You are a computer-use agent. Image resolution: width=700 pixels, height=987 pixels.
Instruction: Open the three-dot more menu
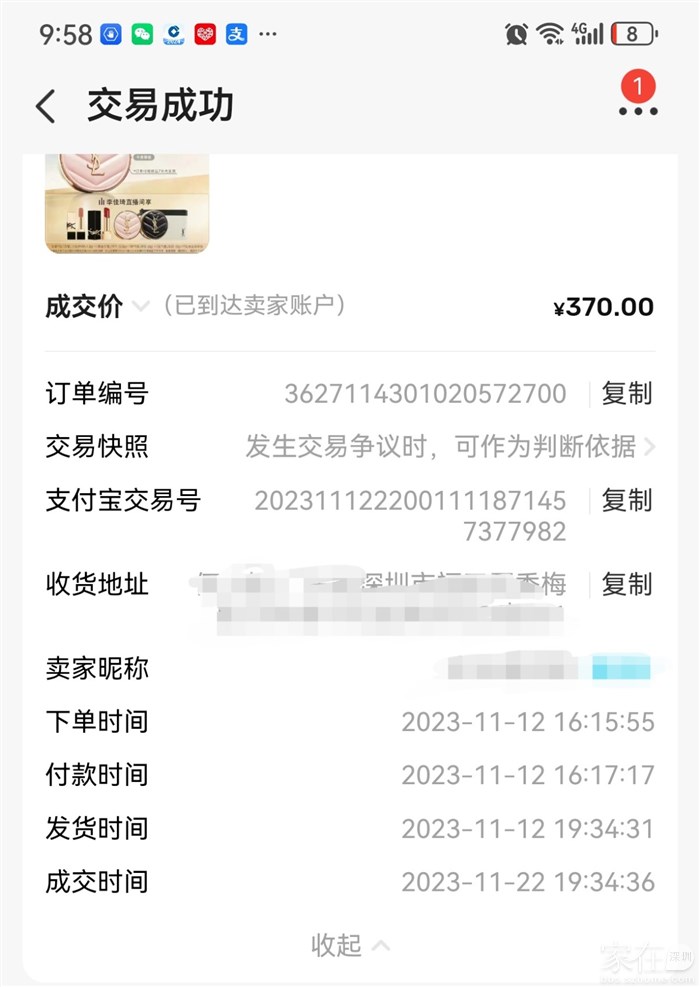pyautogui.click(x=637, y=108)
